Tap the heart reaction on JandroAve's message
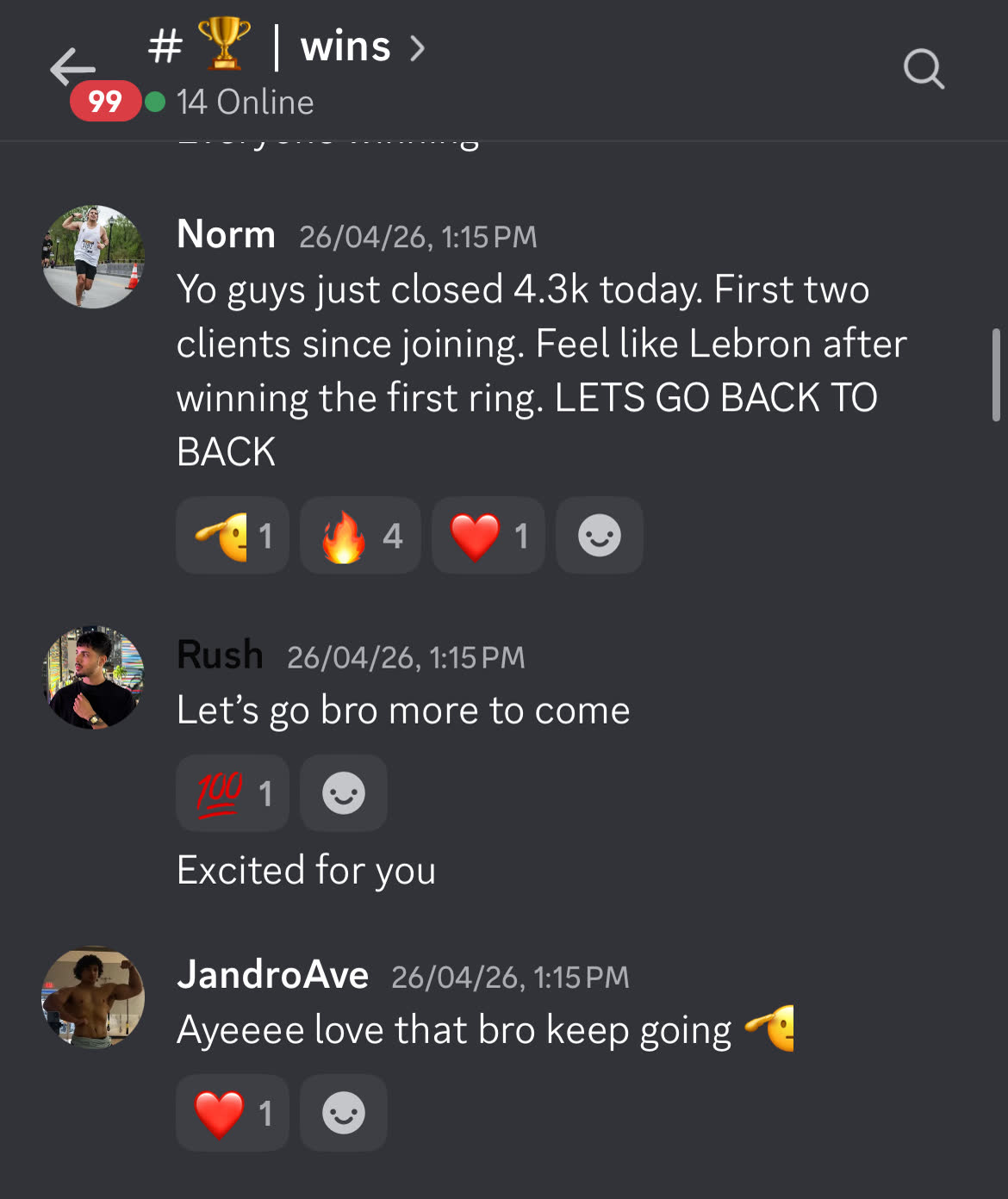This screenshot has height=1199, width=1008. 233,1113
